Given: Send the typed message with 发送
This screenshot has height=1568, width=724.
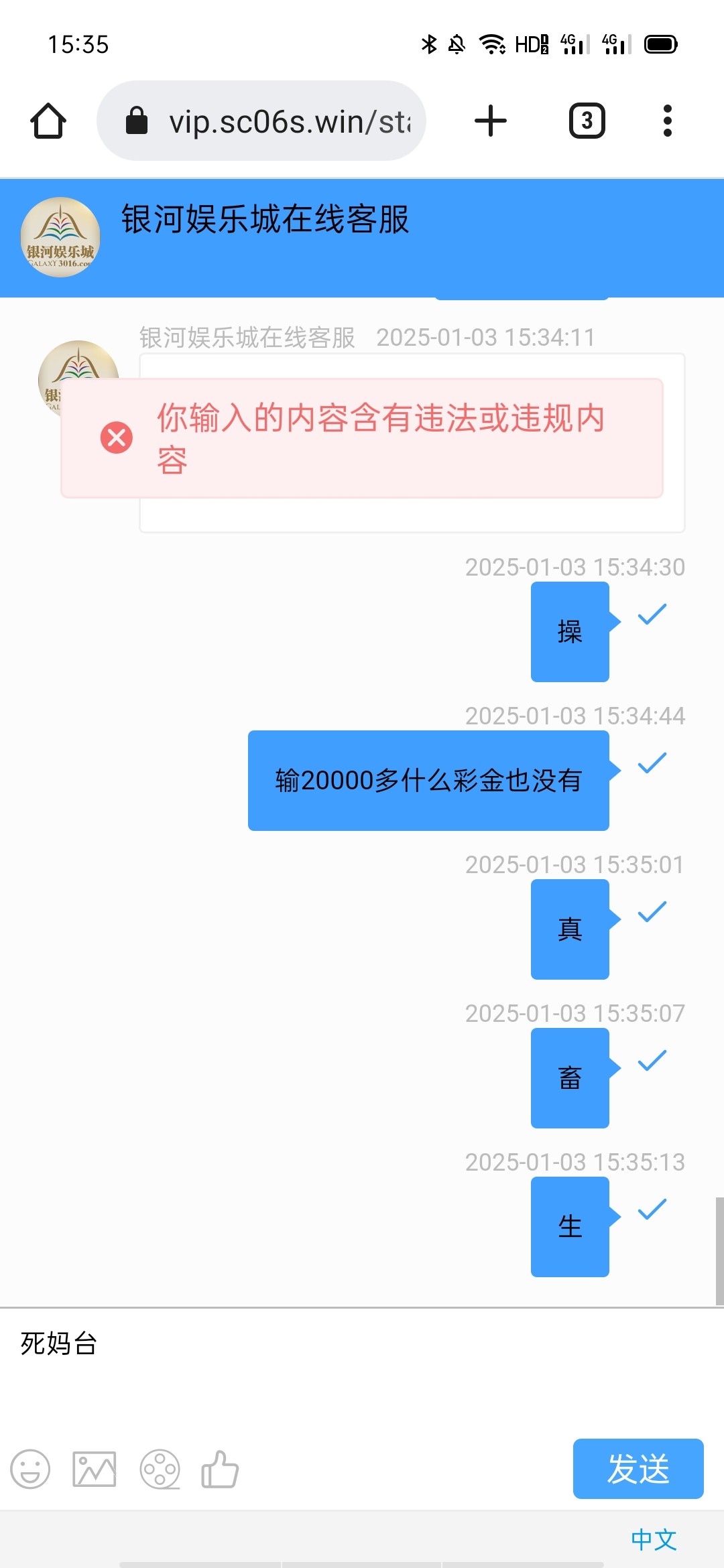Looking at the screenshot, I should pyautogui.click(x=638, y=1468).
